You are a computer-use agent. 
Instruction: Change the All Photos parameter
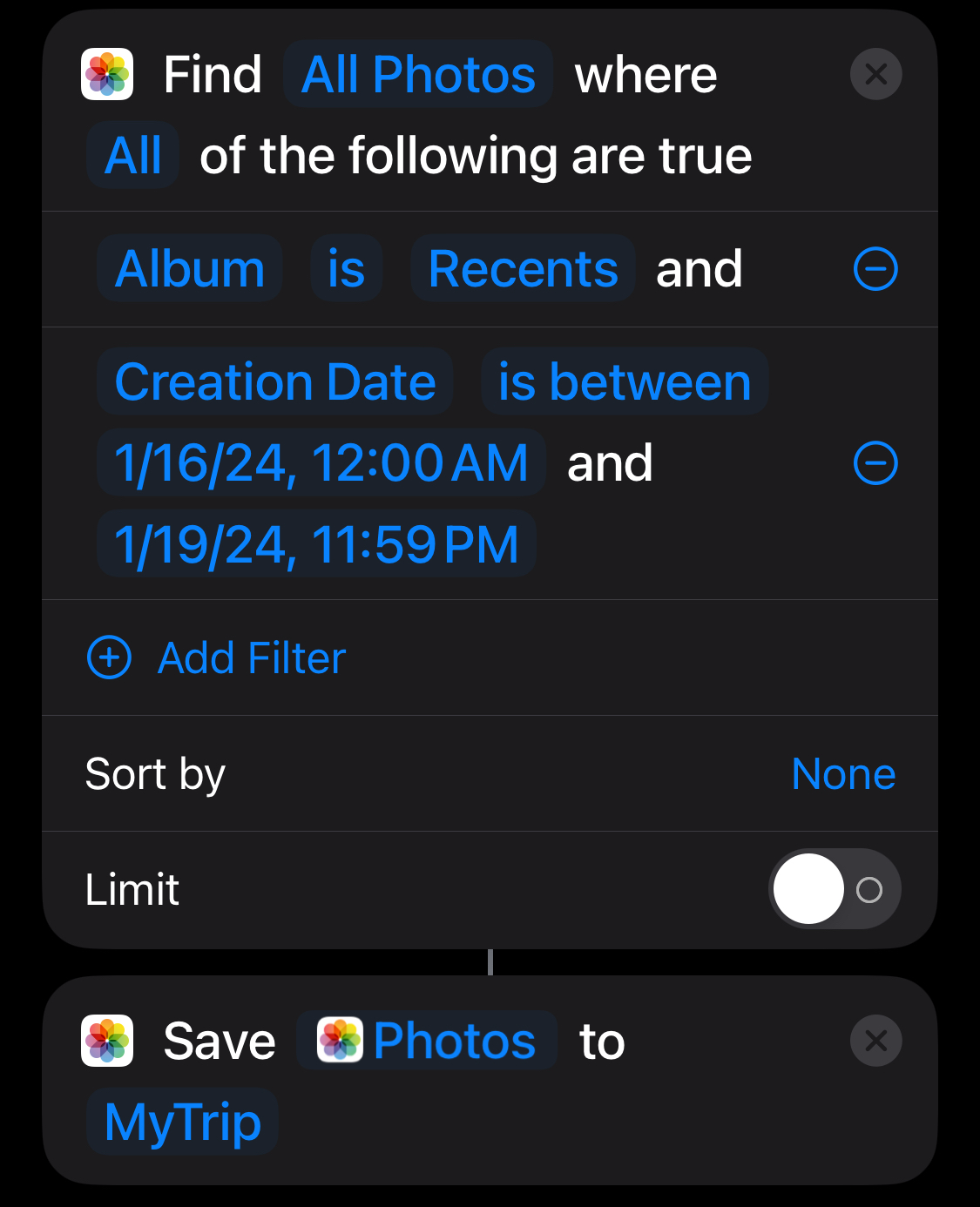pos(418,74)
